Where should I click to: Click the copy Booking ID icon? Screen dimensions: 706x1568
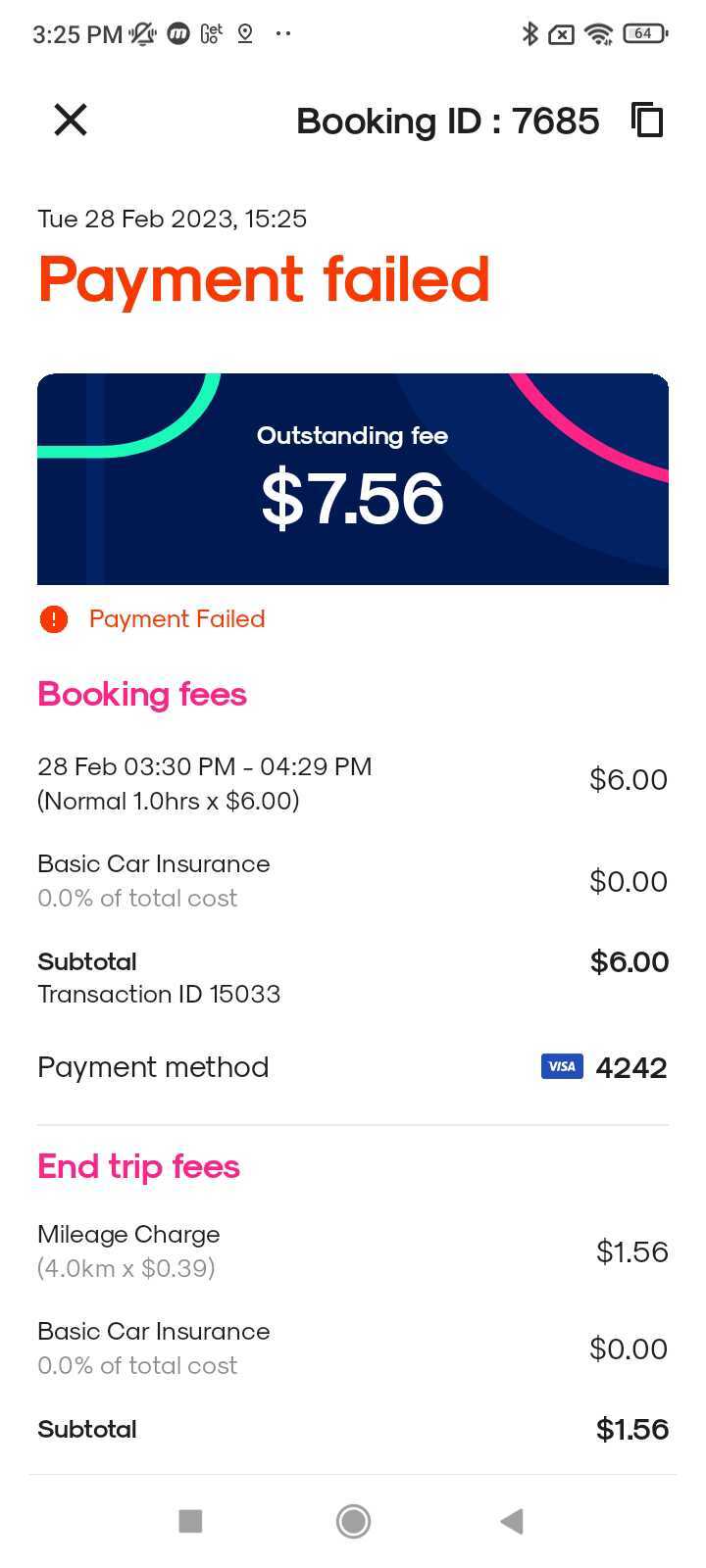[x=646, y=121]
